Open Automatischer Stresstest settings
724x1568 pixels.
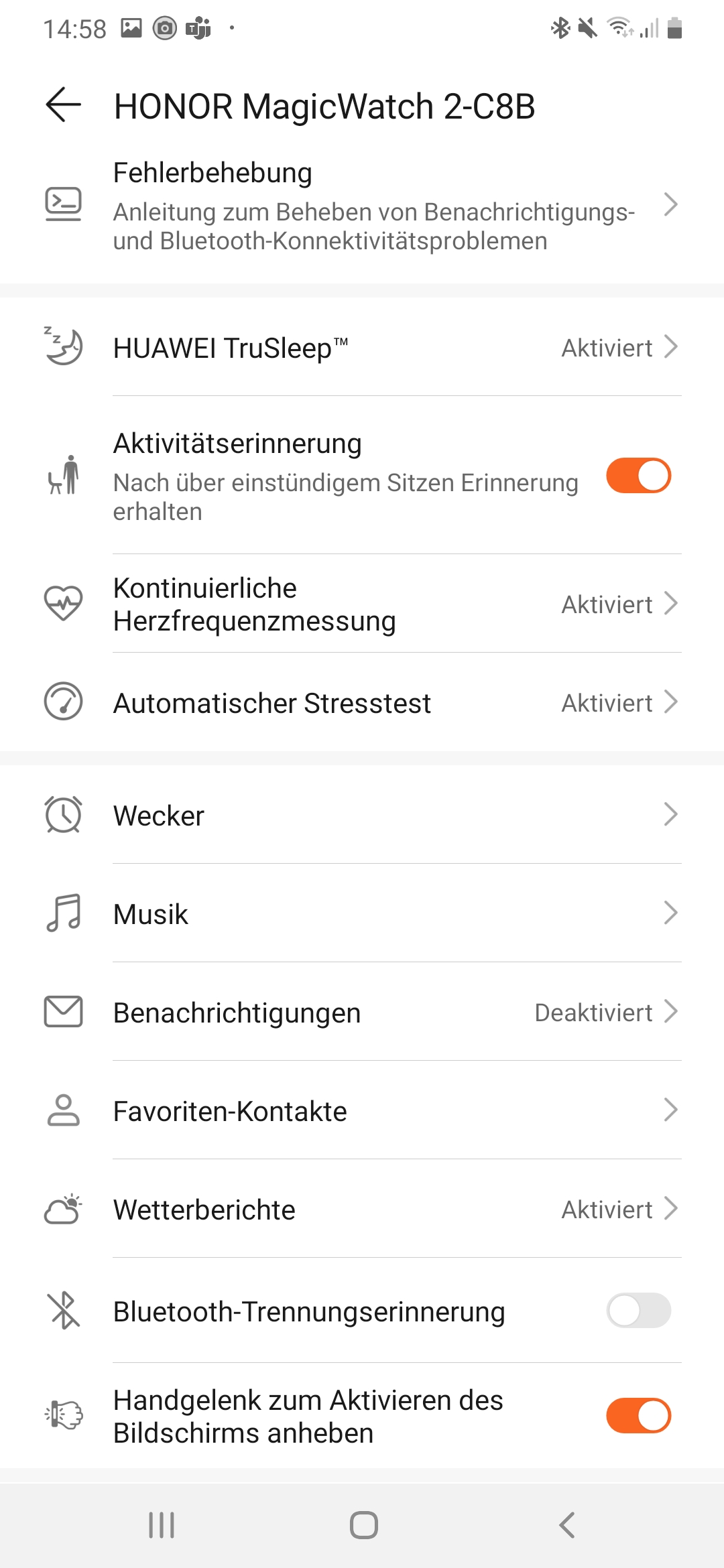tap(362, 703)
